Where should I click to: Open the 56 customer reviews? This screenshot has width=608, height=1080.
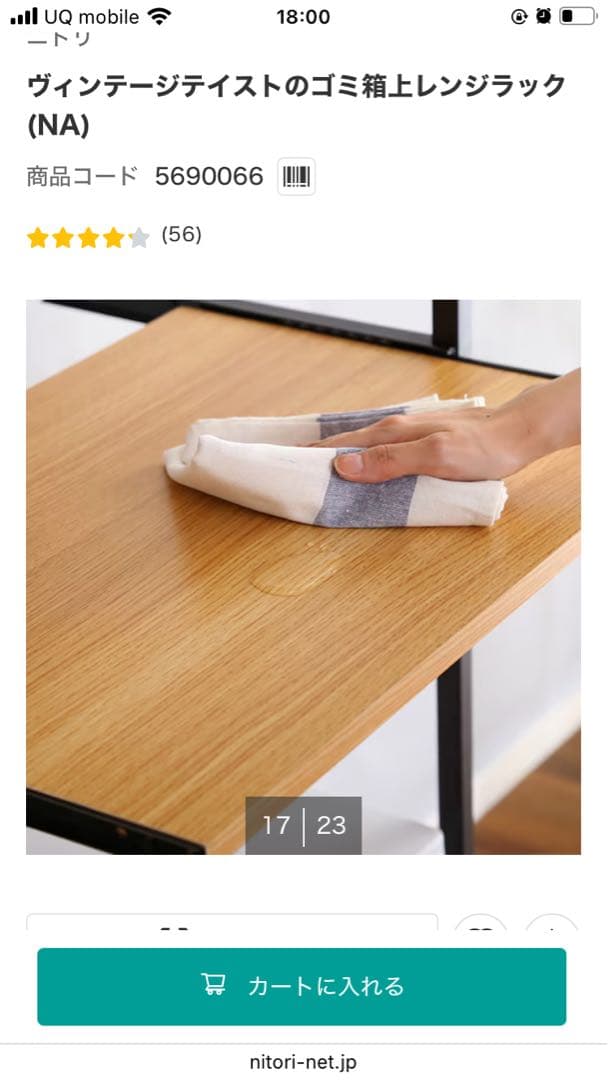[181, 235]
